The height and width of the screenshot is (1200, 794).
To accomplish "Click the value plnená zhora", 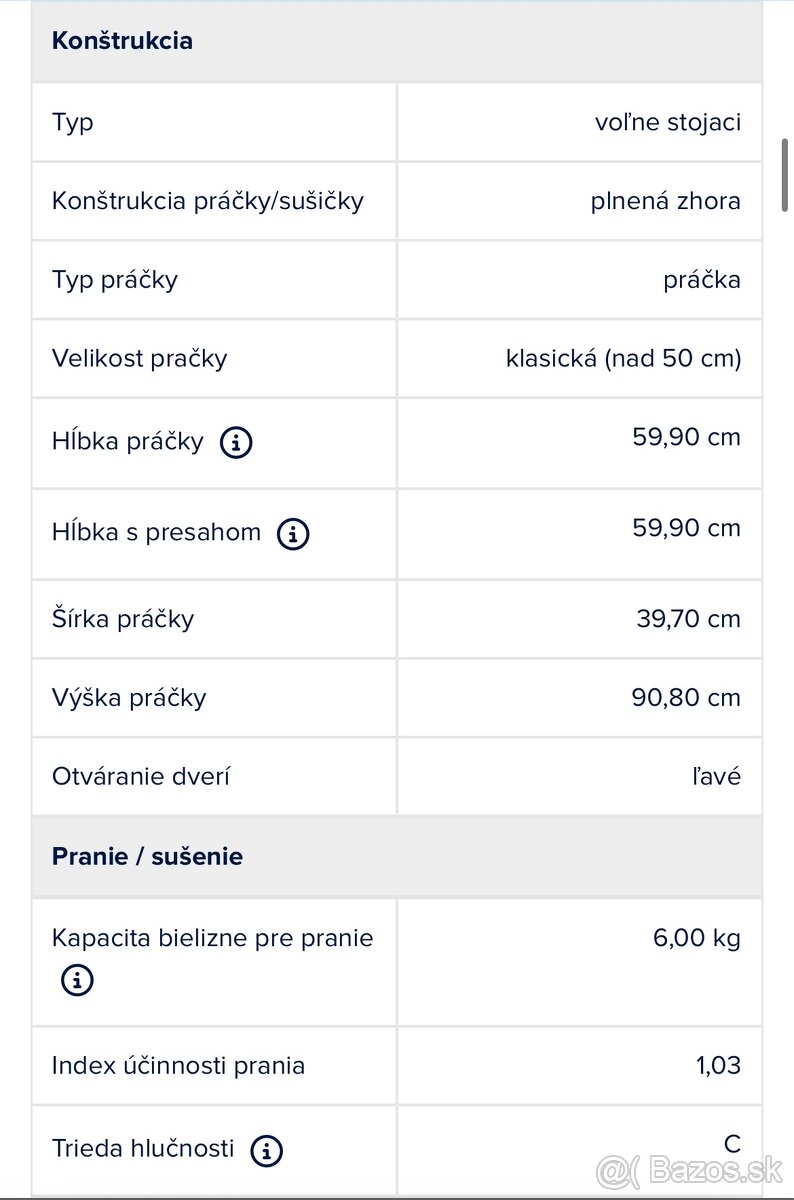I will click(665, 201).
